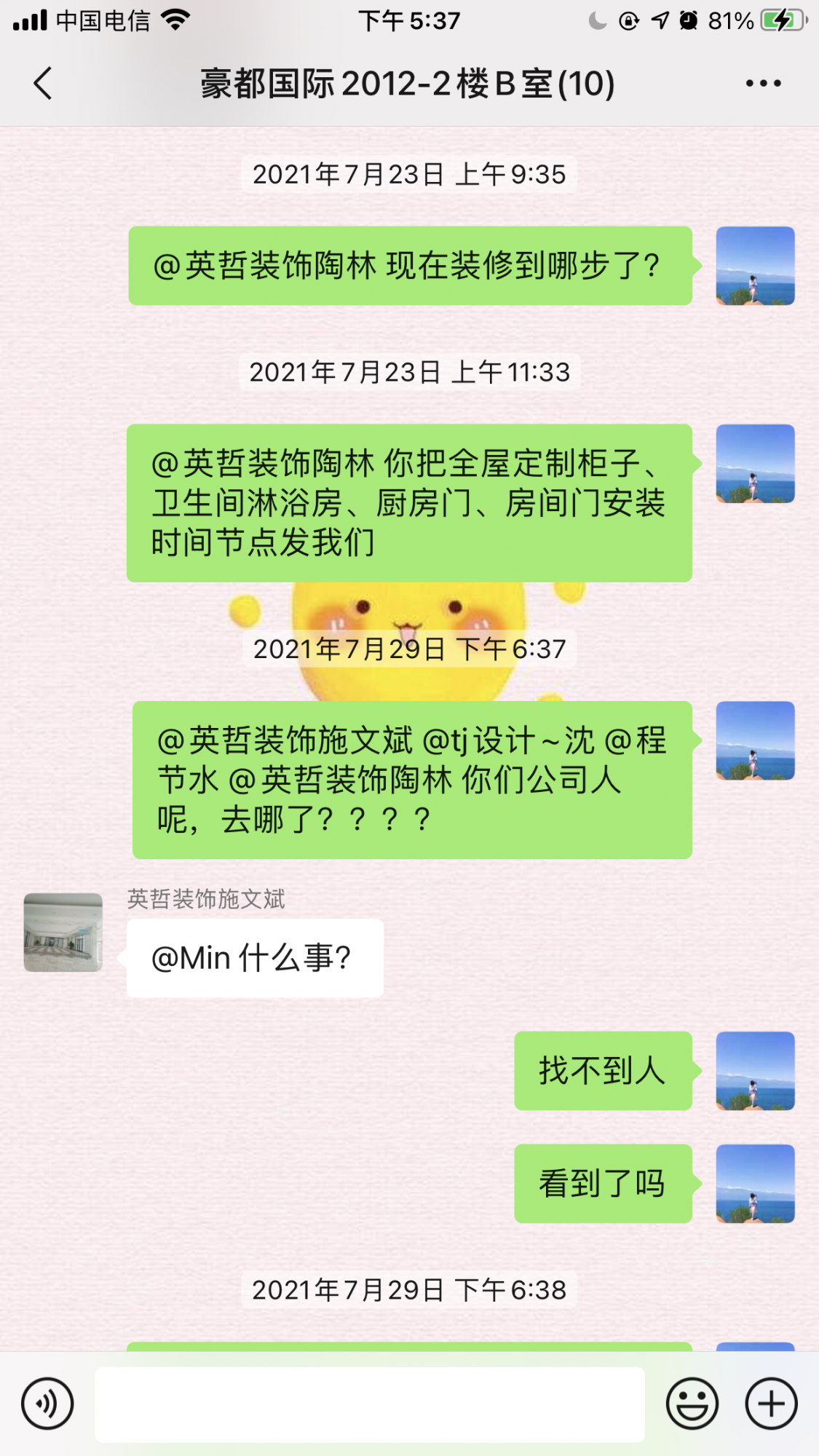The image size is (819, 1456).
Task: Go back from the group chat
Action: [44, 83]
